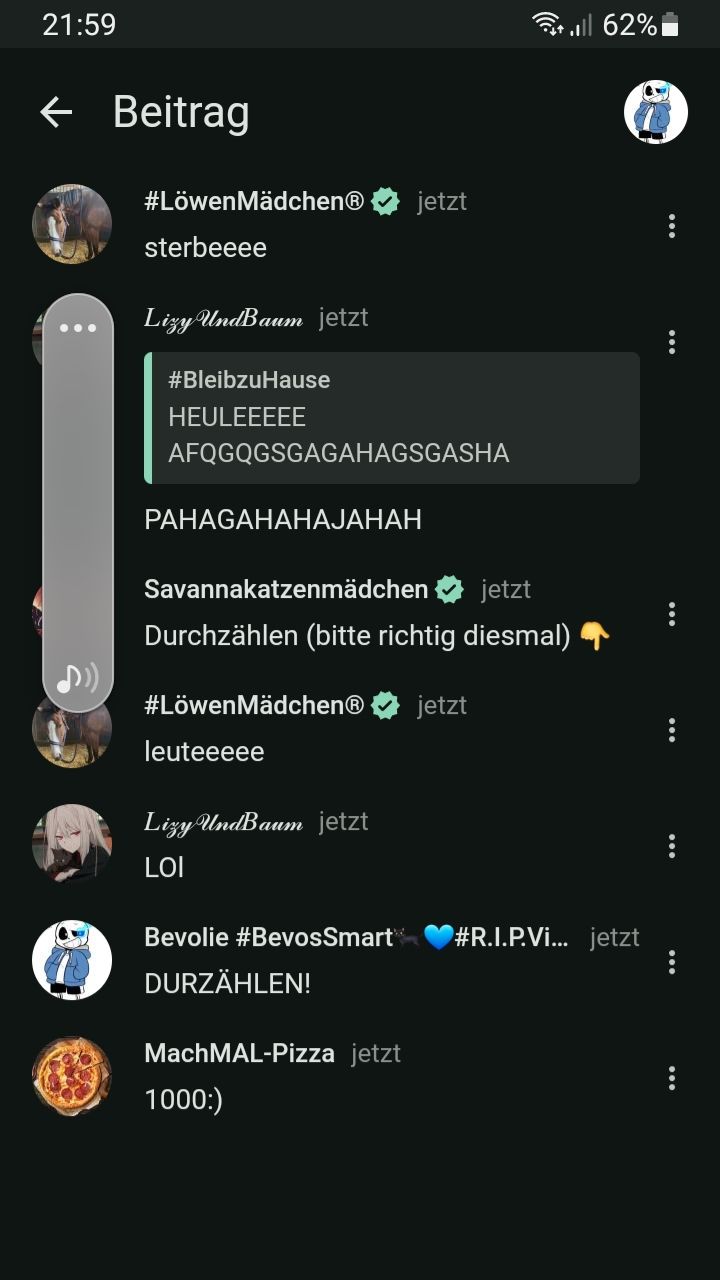The width and height of the screenshot is (720, 1280).
Task: Go back from the Beitrag screen
Action: pyautogui.click(x=56, y=112)
